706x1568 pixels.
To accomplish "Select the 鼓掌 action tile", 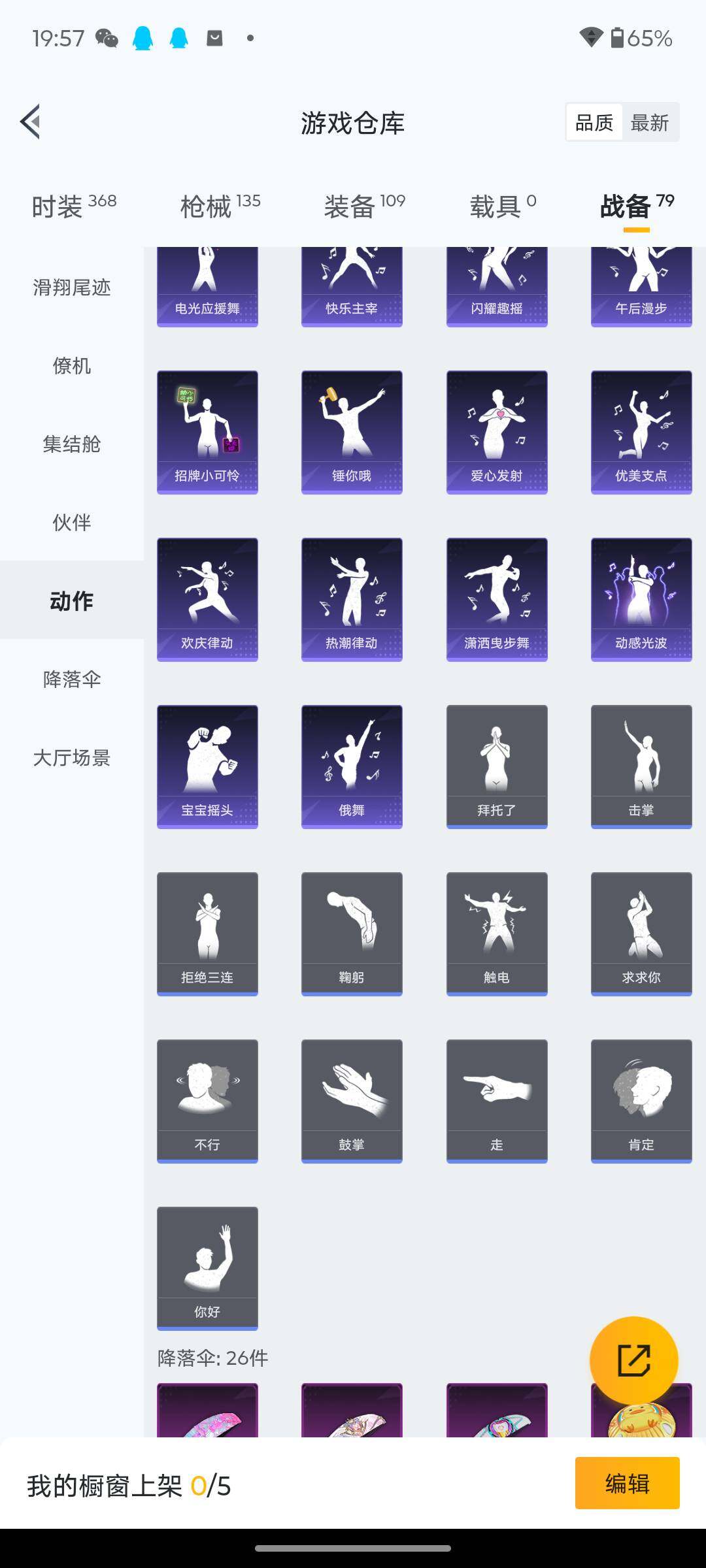I will (352, 1101).
